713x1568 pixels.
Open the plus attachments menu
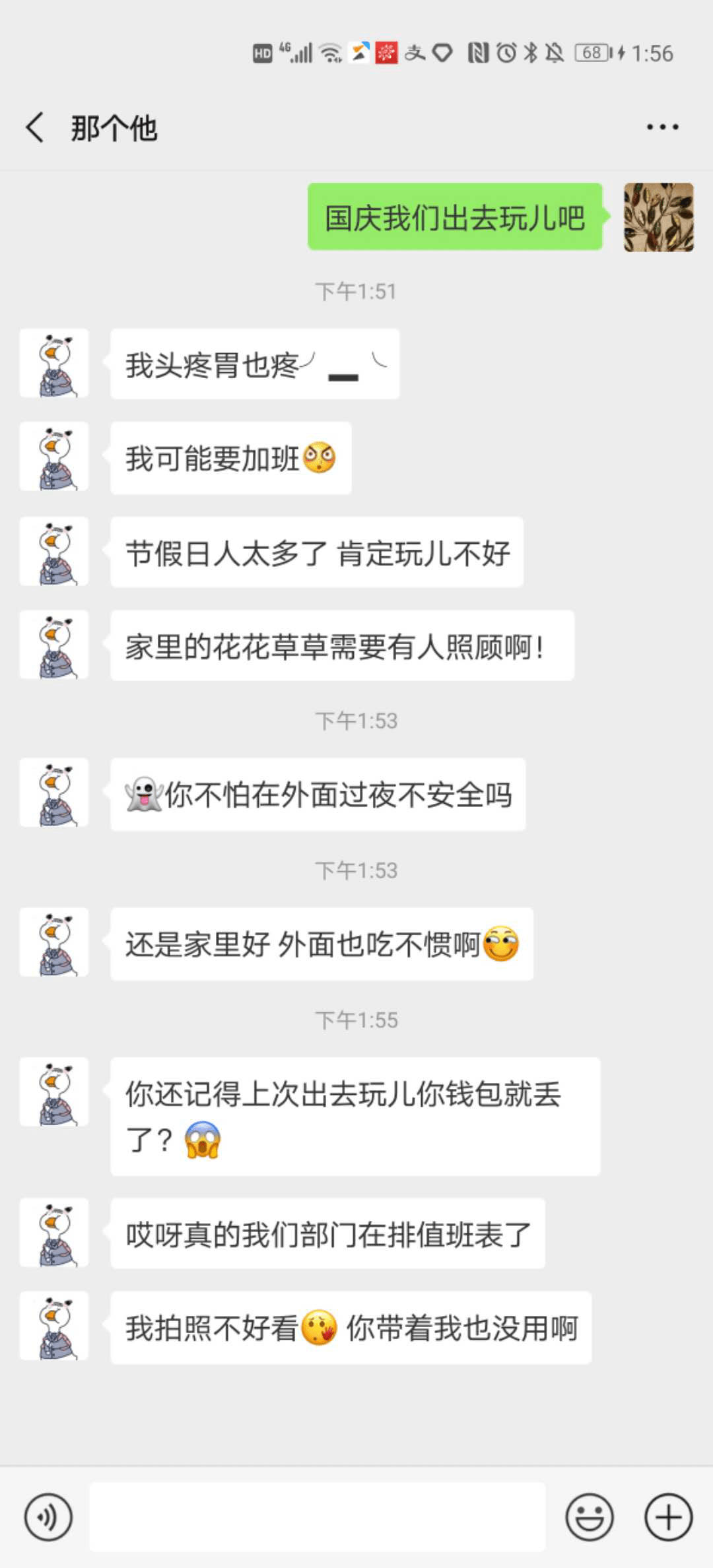coord(668,1517)
